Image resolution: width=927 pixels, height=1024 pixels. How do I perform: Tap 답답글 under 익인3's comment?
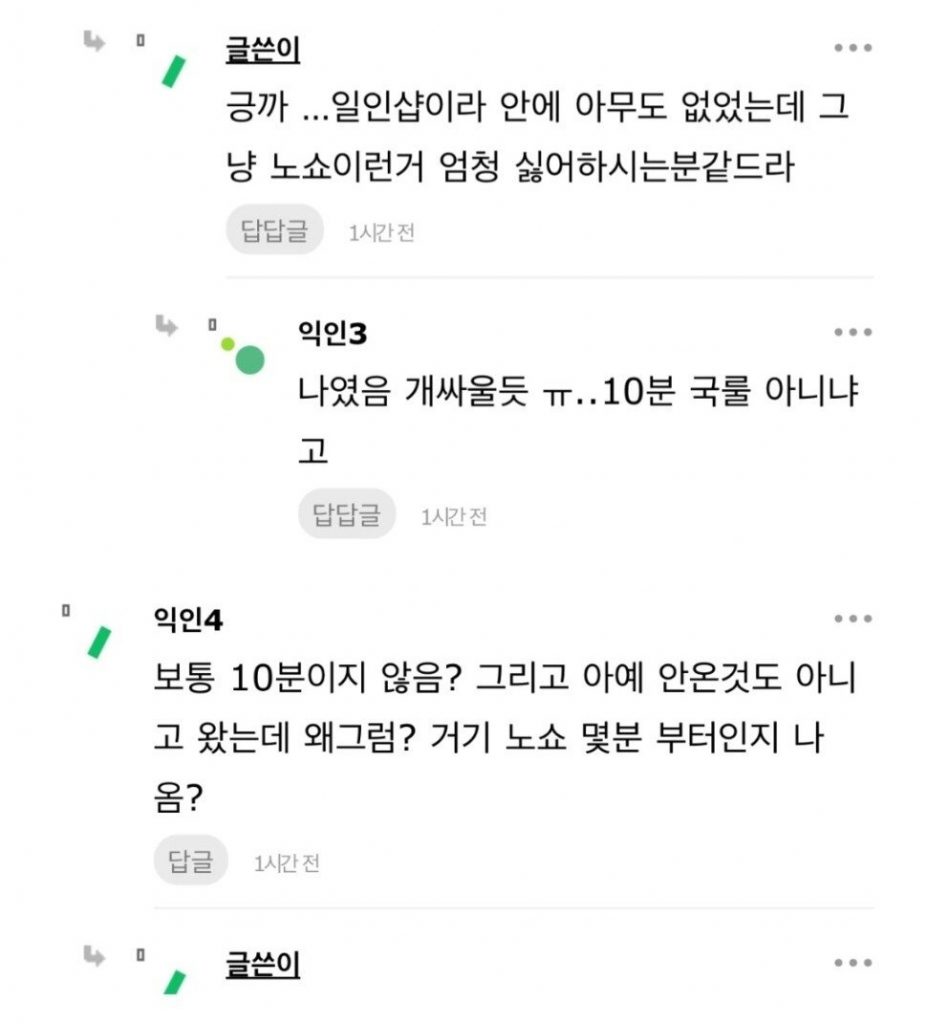(346, 515)
